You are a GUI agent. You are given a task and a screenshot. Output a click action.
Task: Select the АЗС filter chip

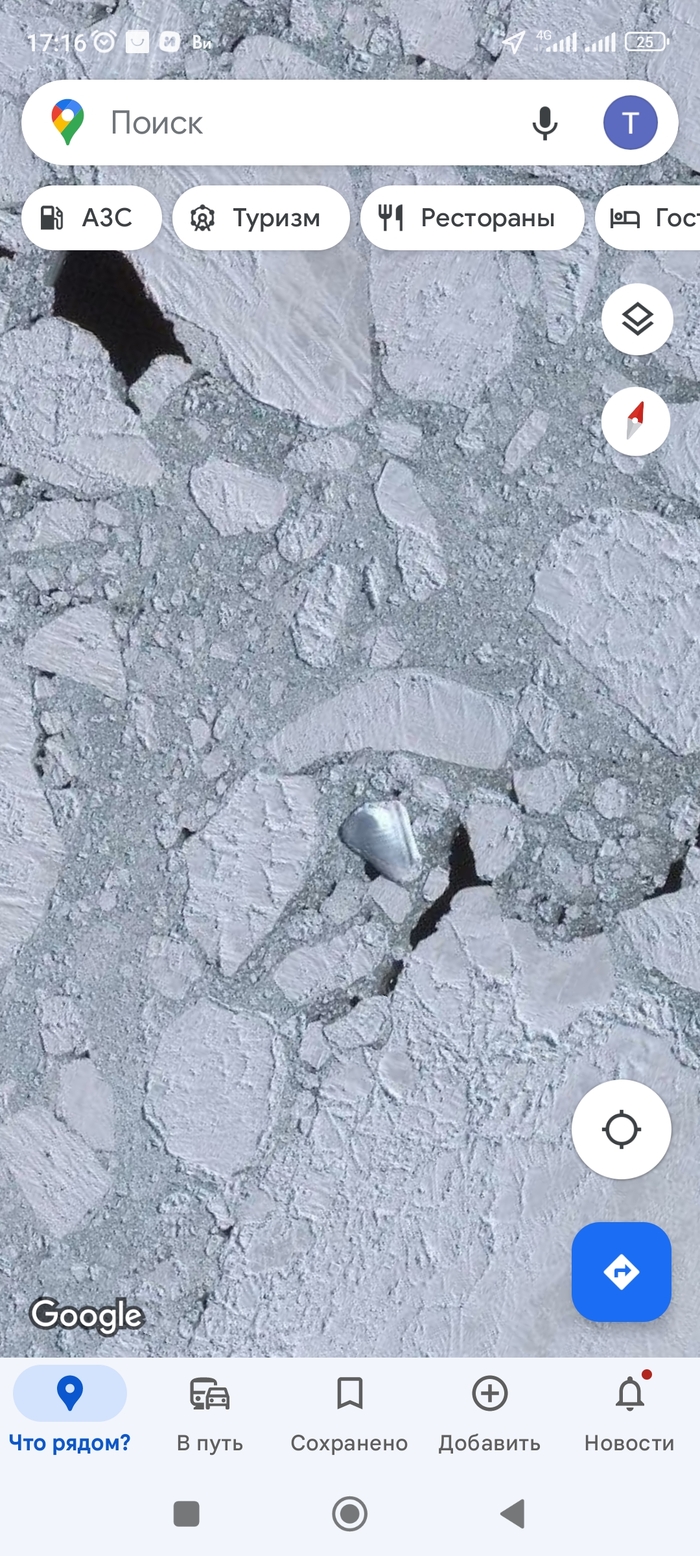(91, 218)
